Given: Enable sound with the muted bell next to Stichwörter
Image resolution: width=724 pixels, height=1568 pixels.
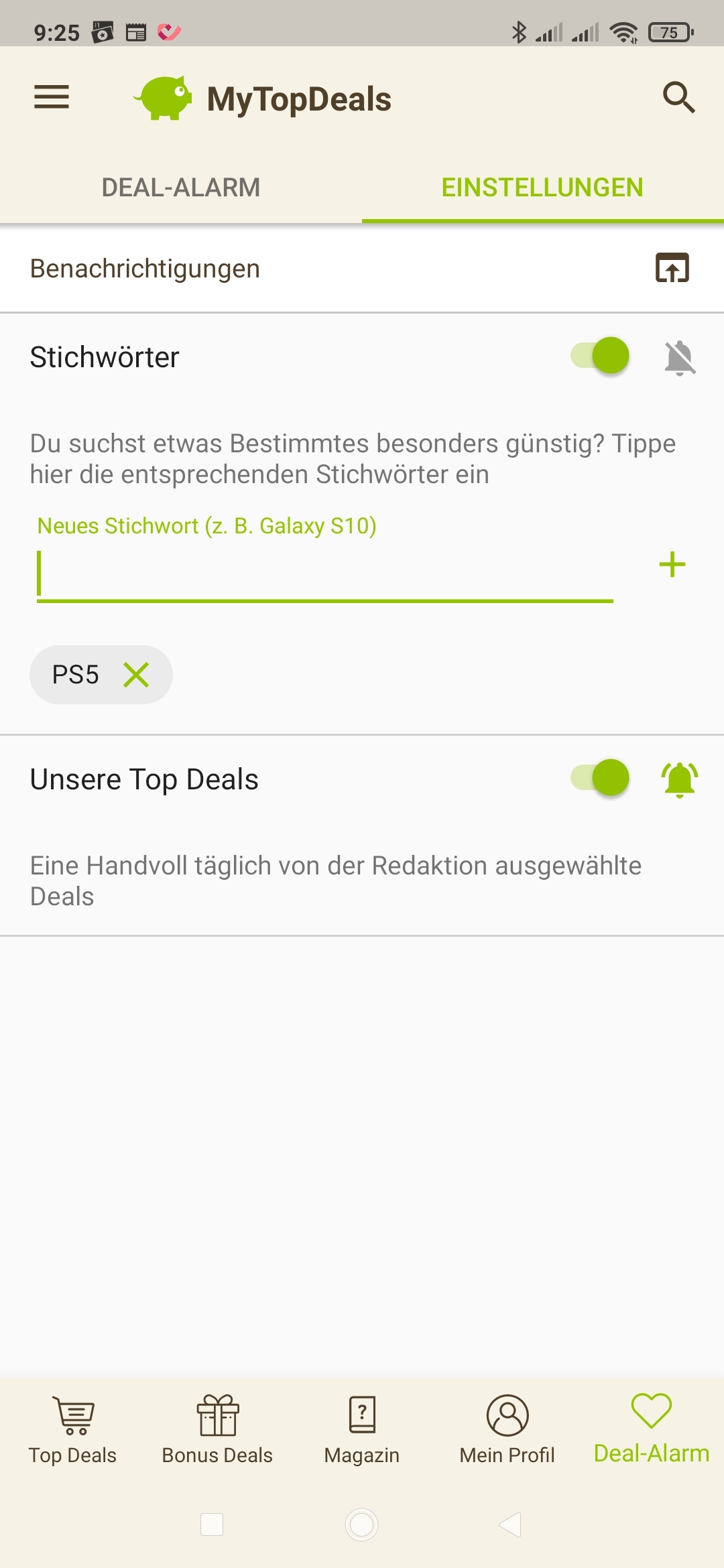Looking at the screenshot, I should (x=679, y=357).
